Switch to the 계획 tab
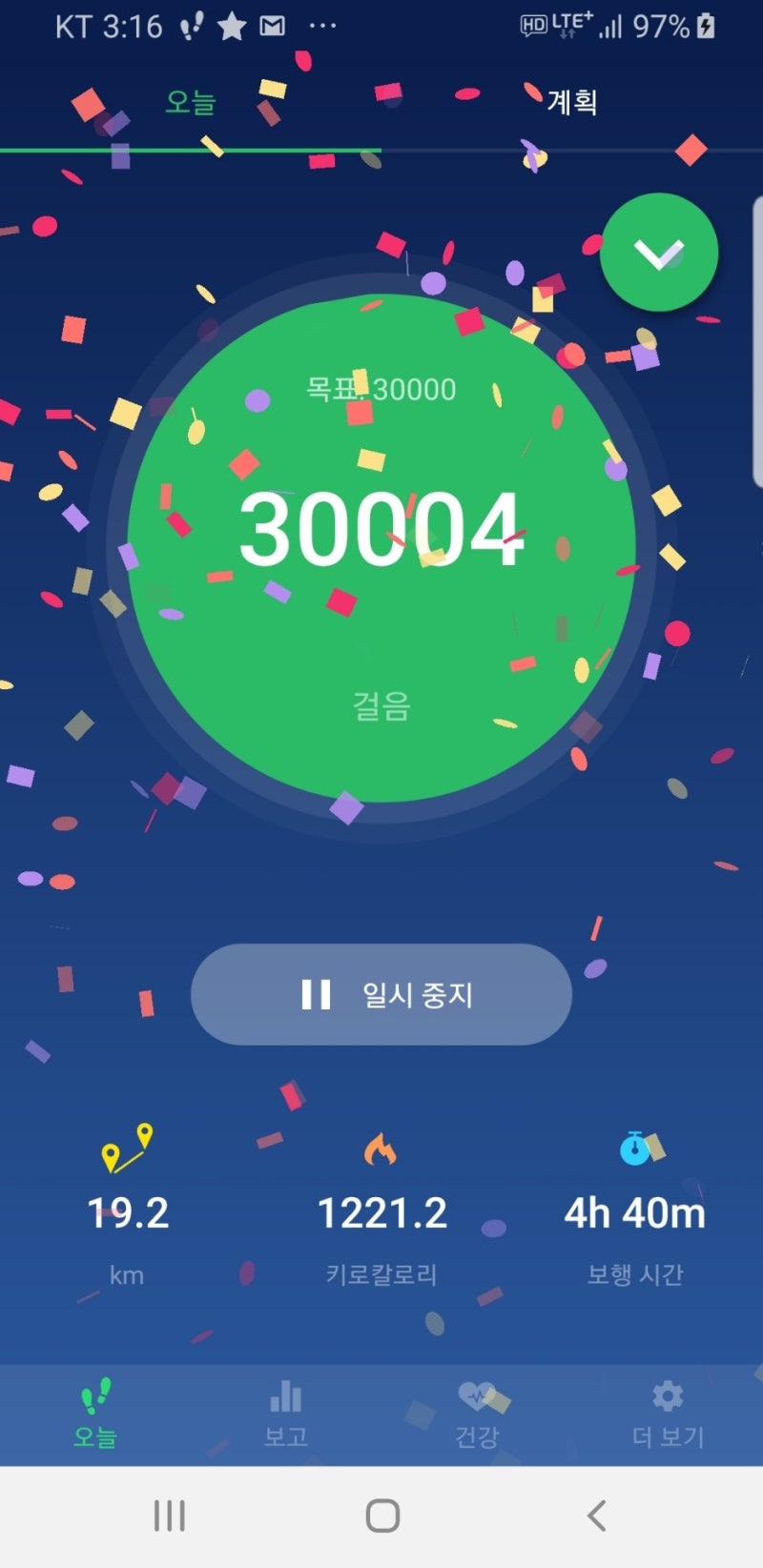This screenshot has height=1568, width=763. tap(572, 101)
